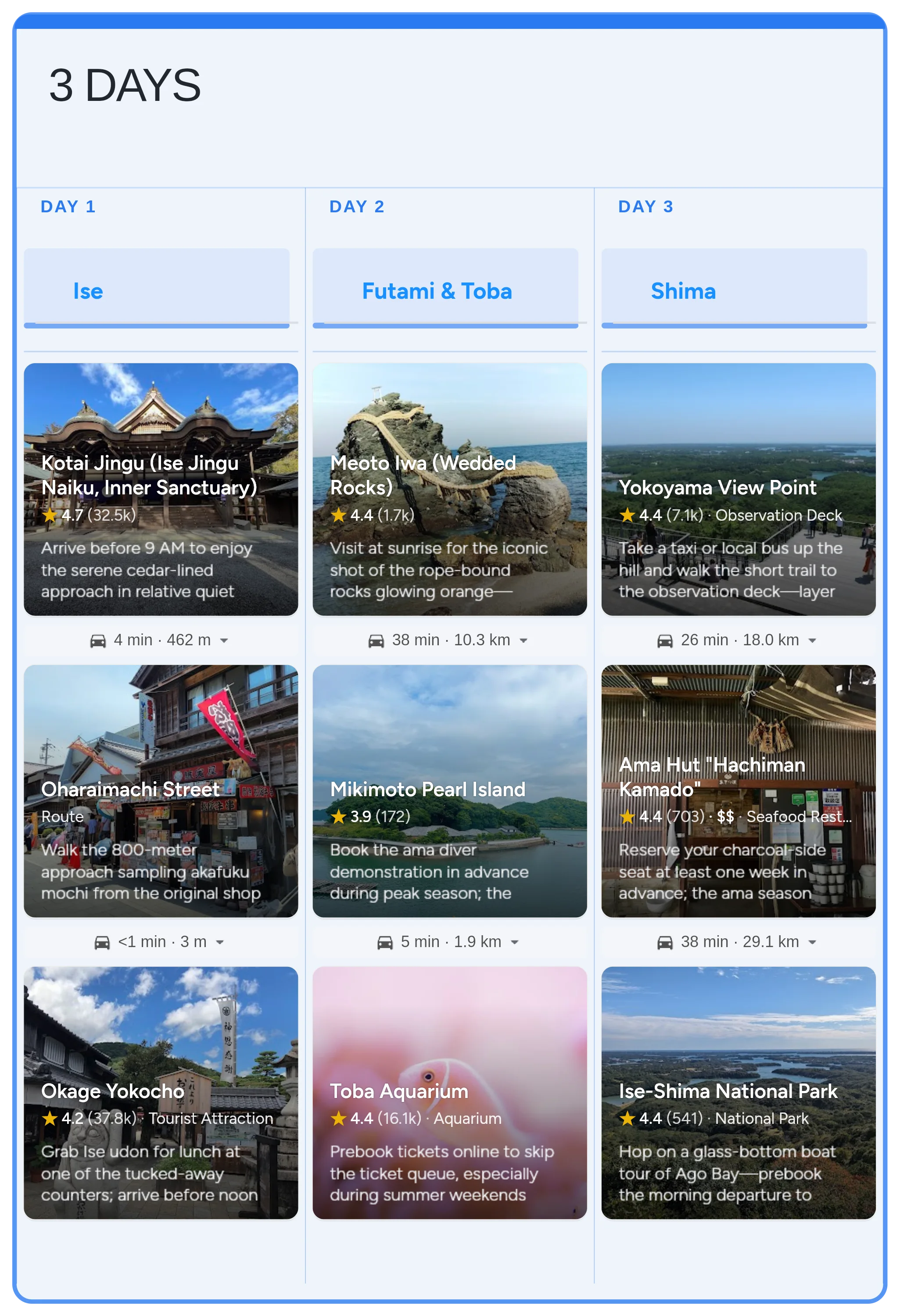Expand the 4 min 462 m drive details

[x=160, y=640]
